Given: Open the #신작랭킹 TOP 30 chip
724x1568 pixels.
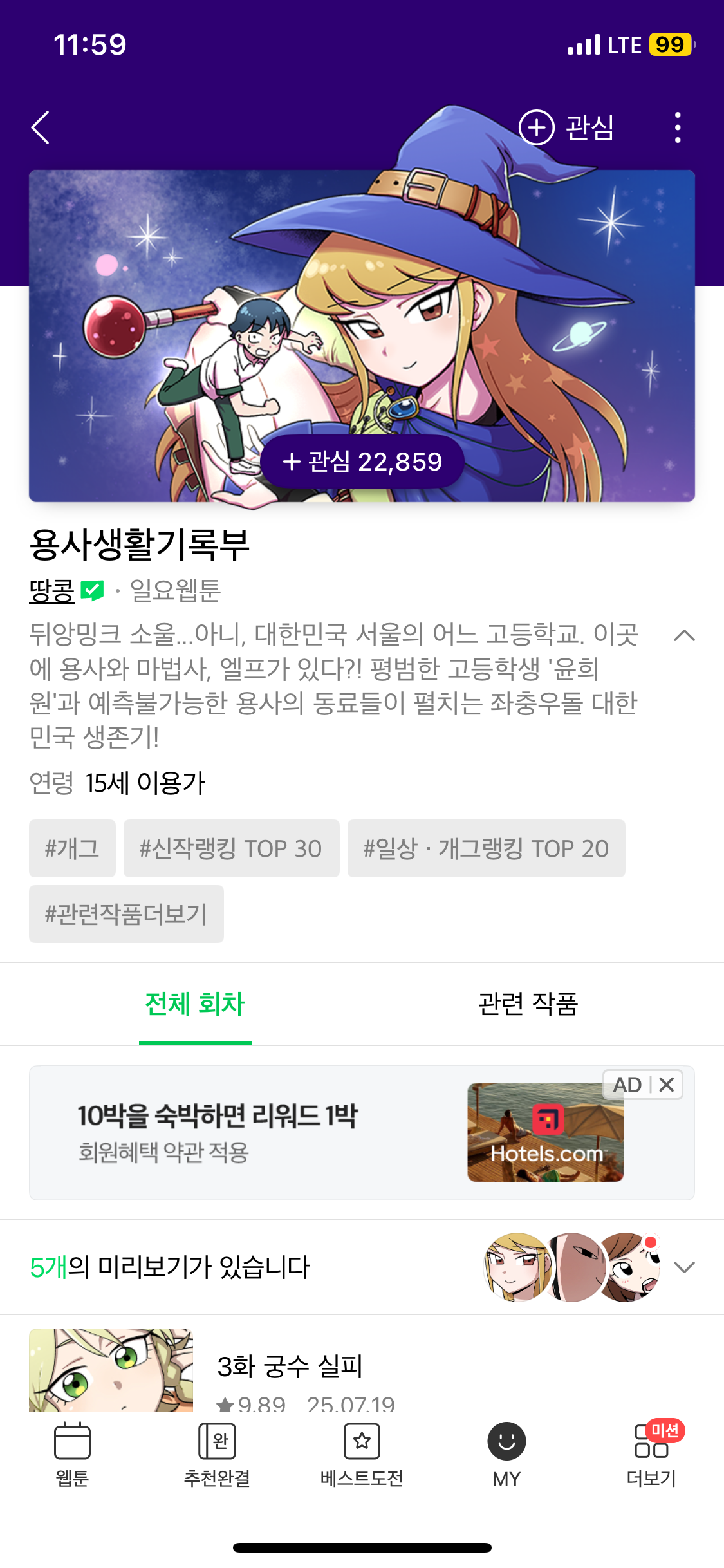Looking at the screenshot, I should click(231, 848).
